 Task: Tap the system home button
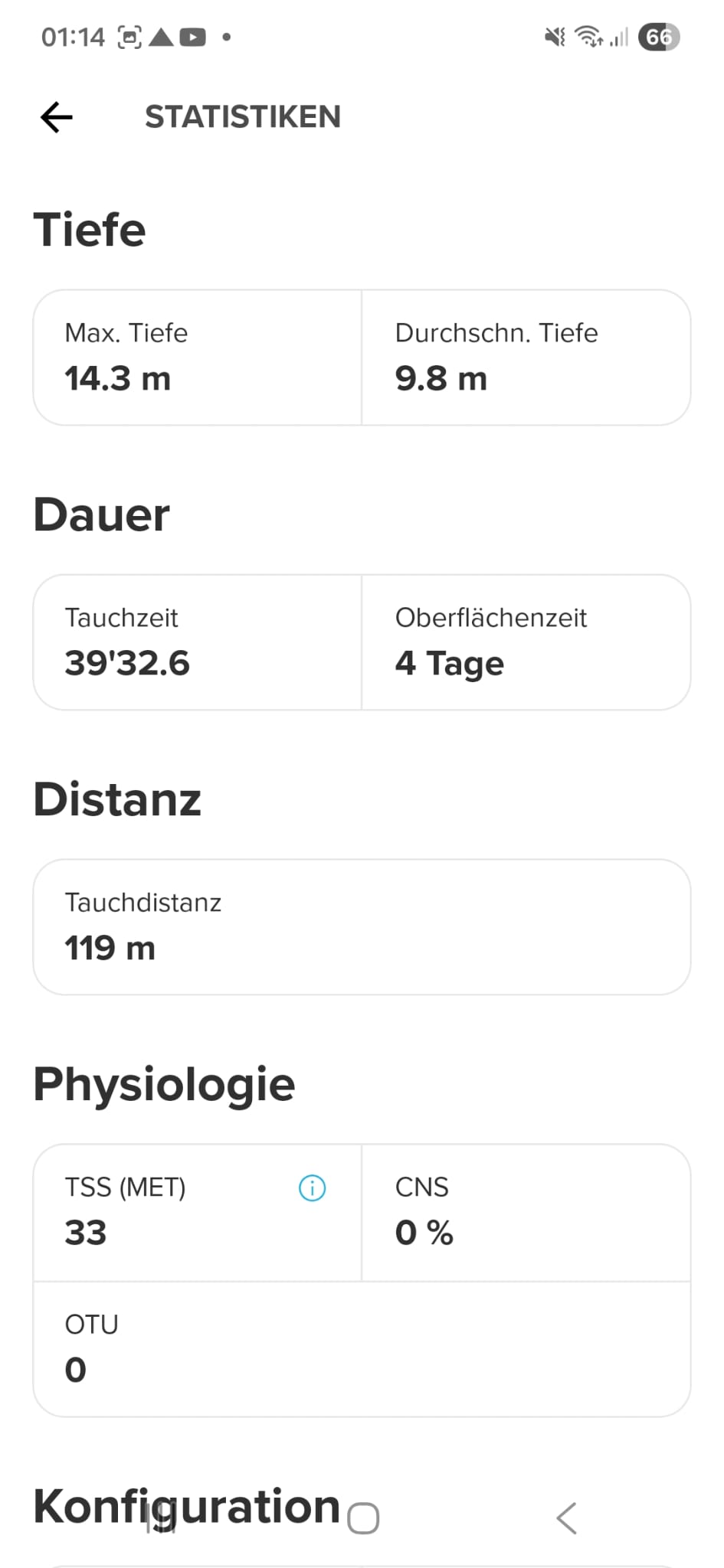[363, 1518]
